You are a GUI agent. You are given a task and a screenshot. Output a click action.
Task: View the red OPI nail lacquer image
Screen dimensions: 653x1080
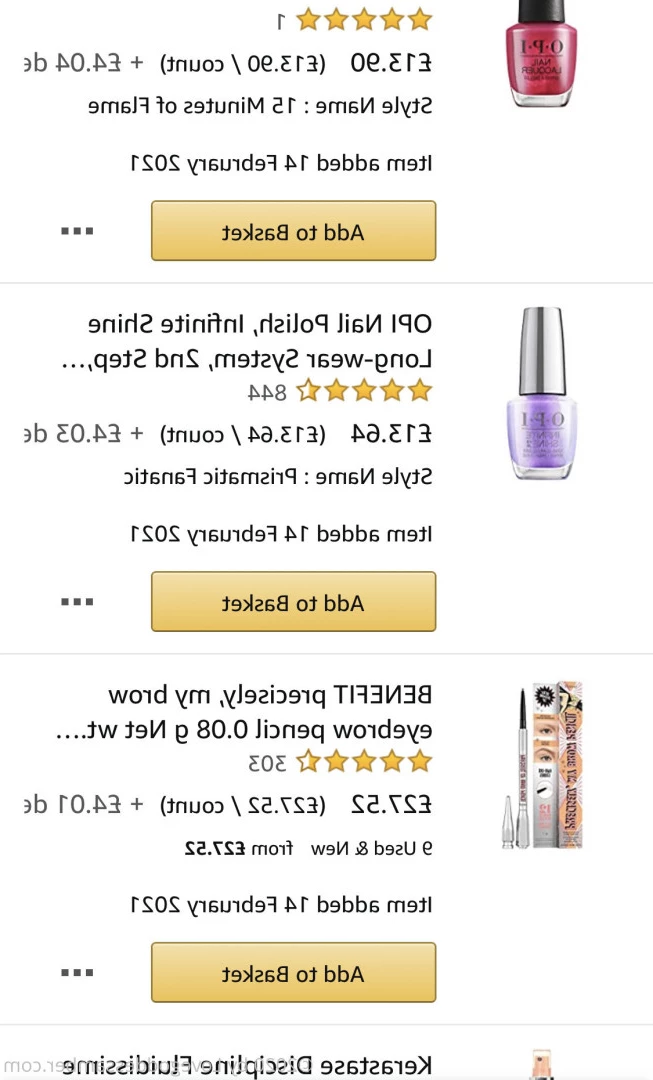[x=541, y=54]
